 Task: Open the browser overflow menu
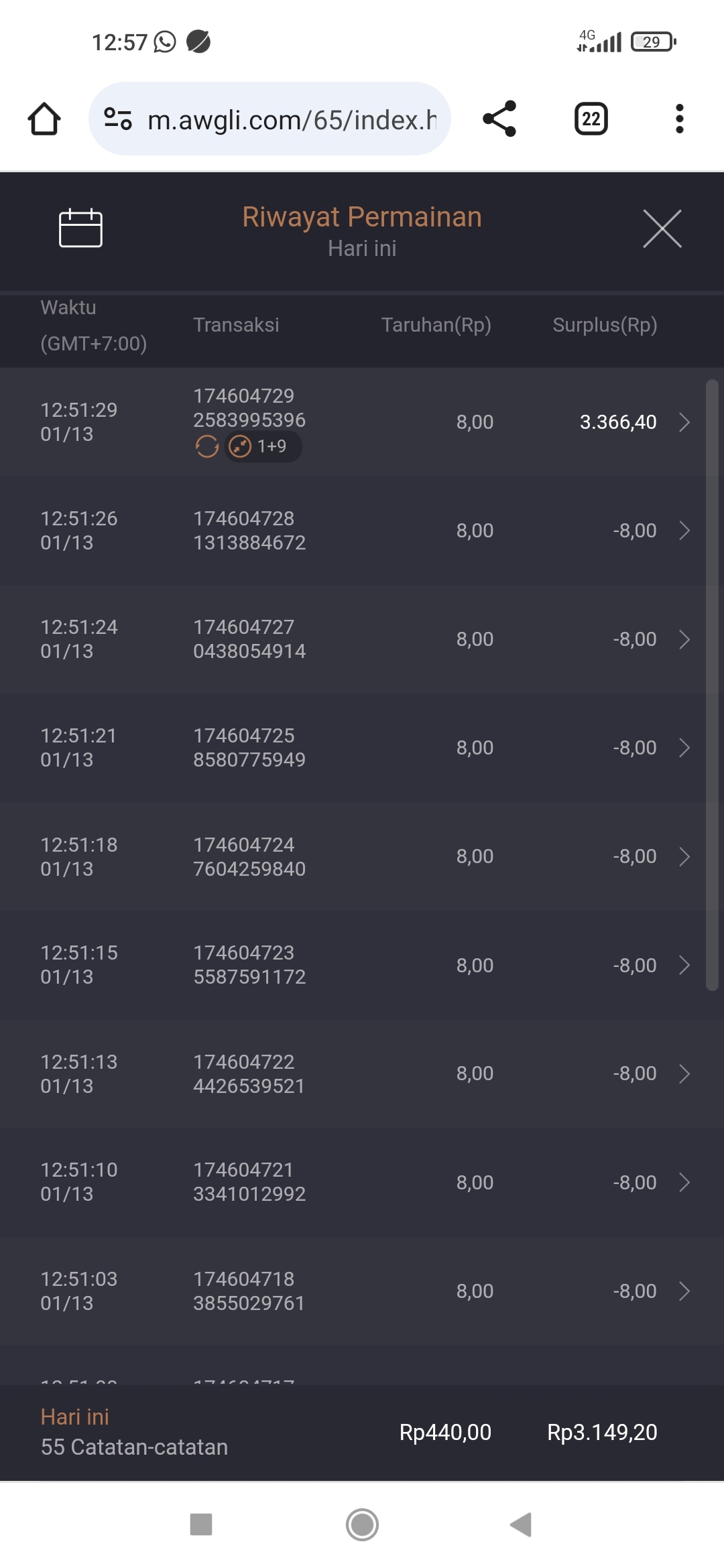[679, 119]
